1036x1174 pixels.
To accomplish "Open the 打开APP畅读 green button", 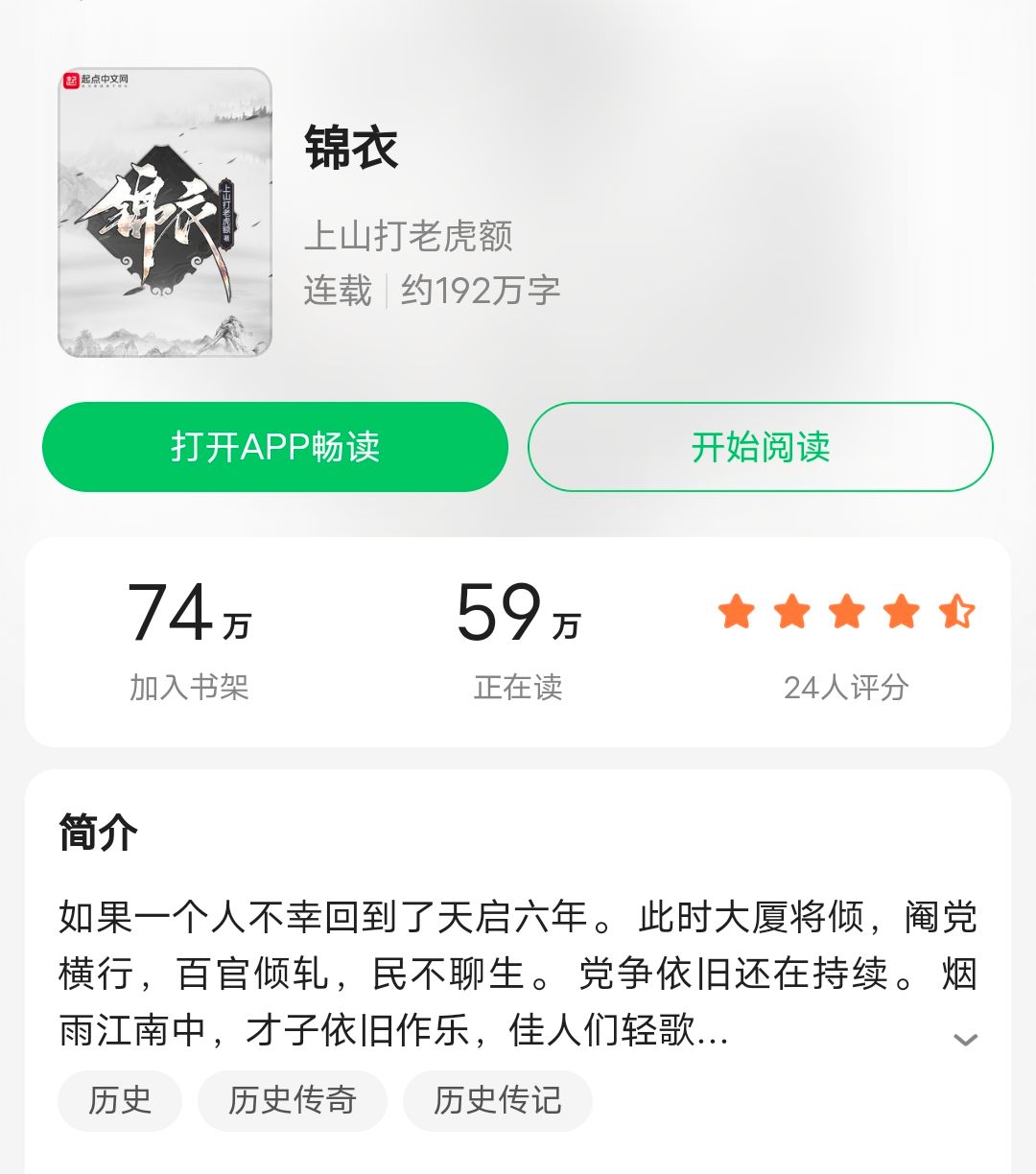I will pos(275,447).
